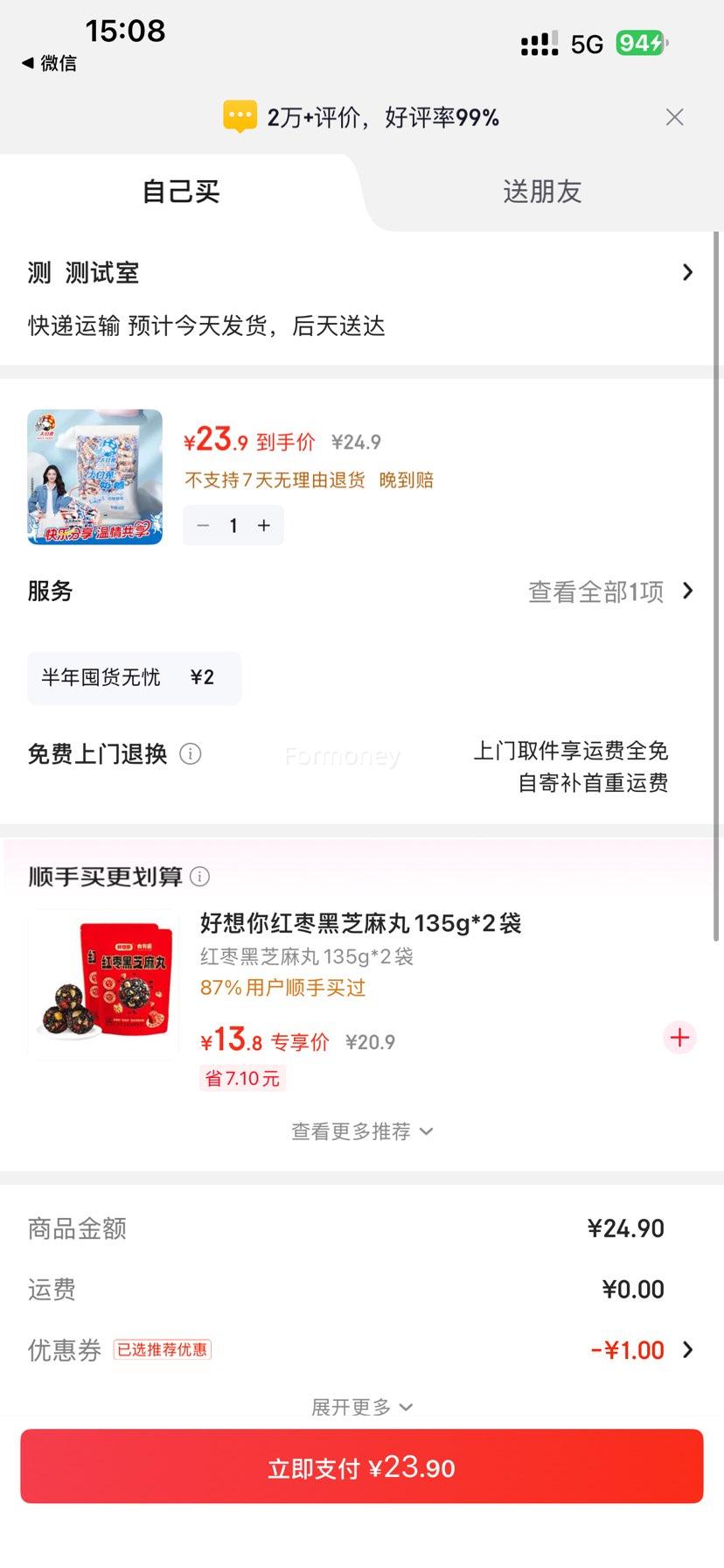View the 大白兔 product thumbnail image
This screenshot has height=1568, width=724.
coord(94,477)
